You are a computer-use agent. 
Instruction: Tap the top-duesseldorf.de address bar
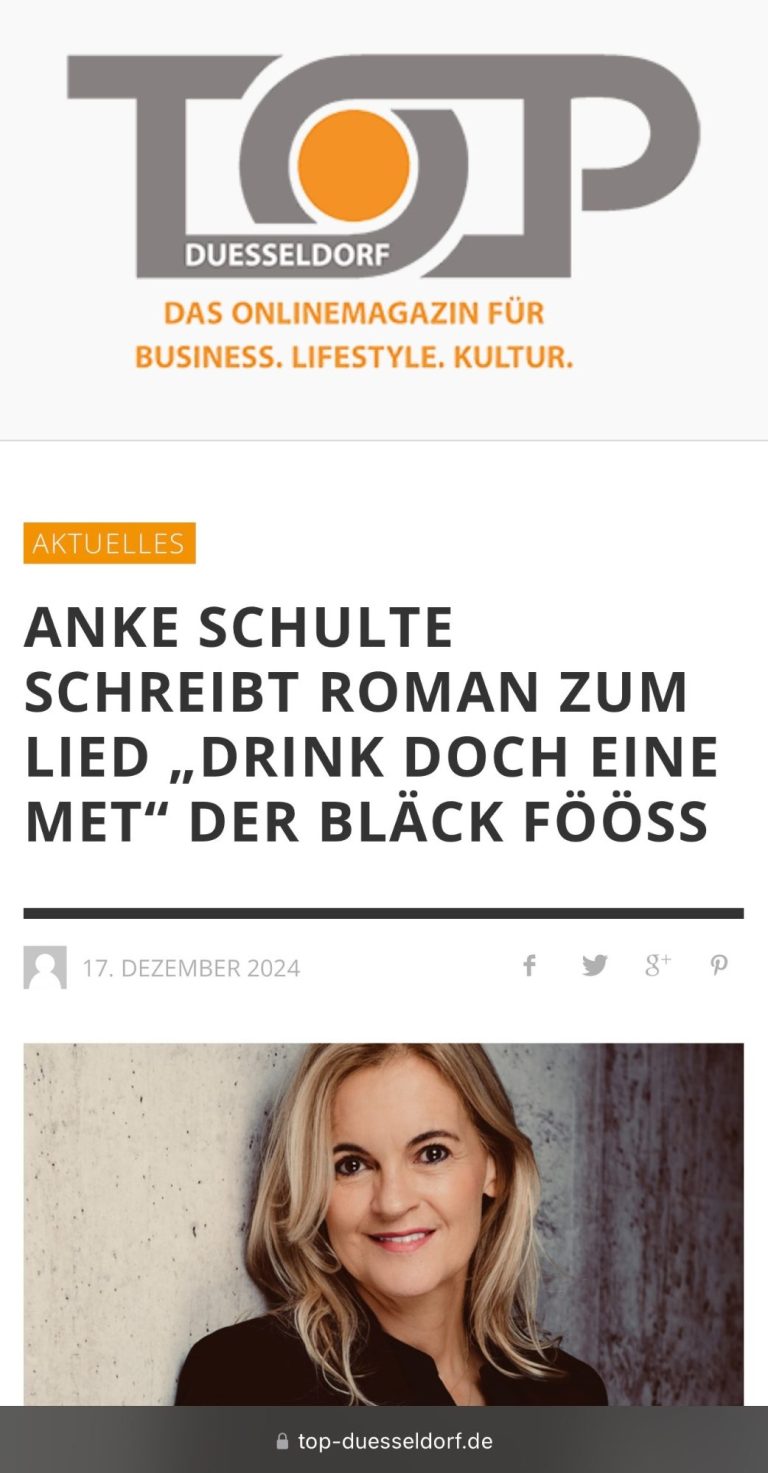pos(384,1441)
